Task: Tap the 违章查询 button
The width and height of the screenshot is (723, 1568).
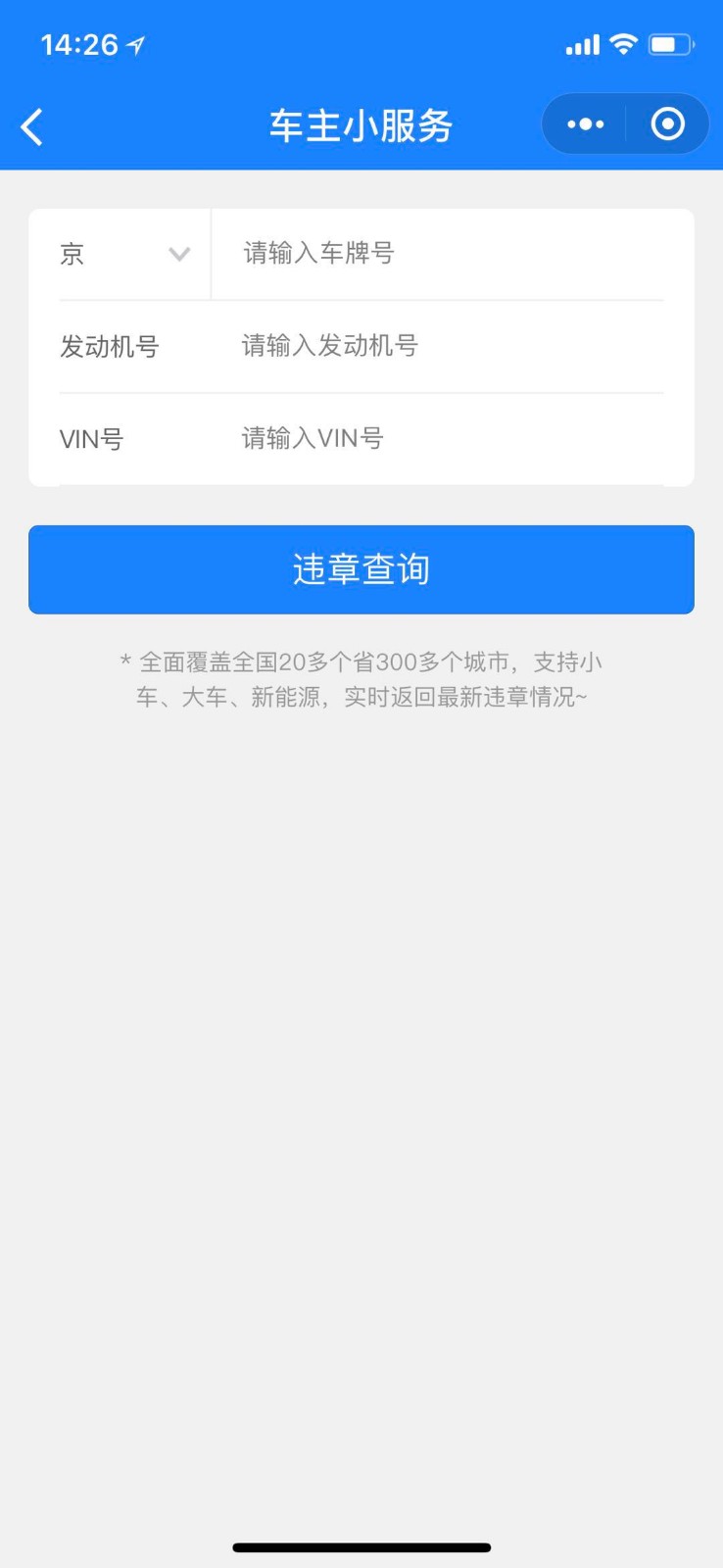Action: pyautogui.click(x=361, y=569)
